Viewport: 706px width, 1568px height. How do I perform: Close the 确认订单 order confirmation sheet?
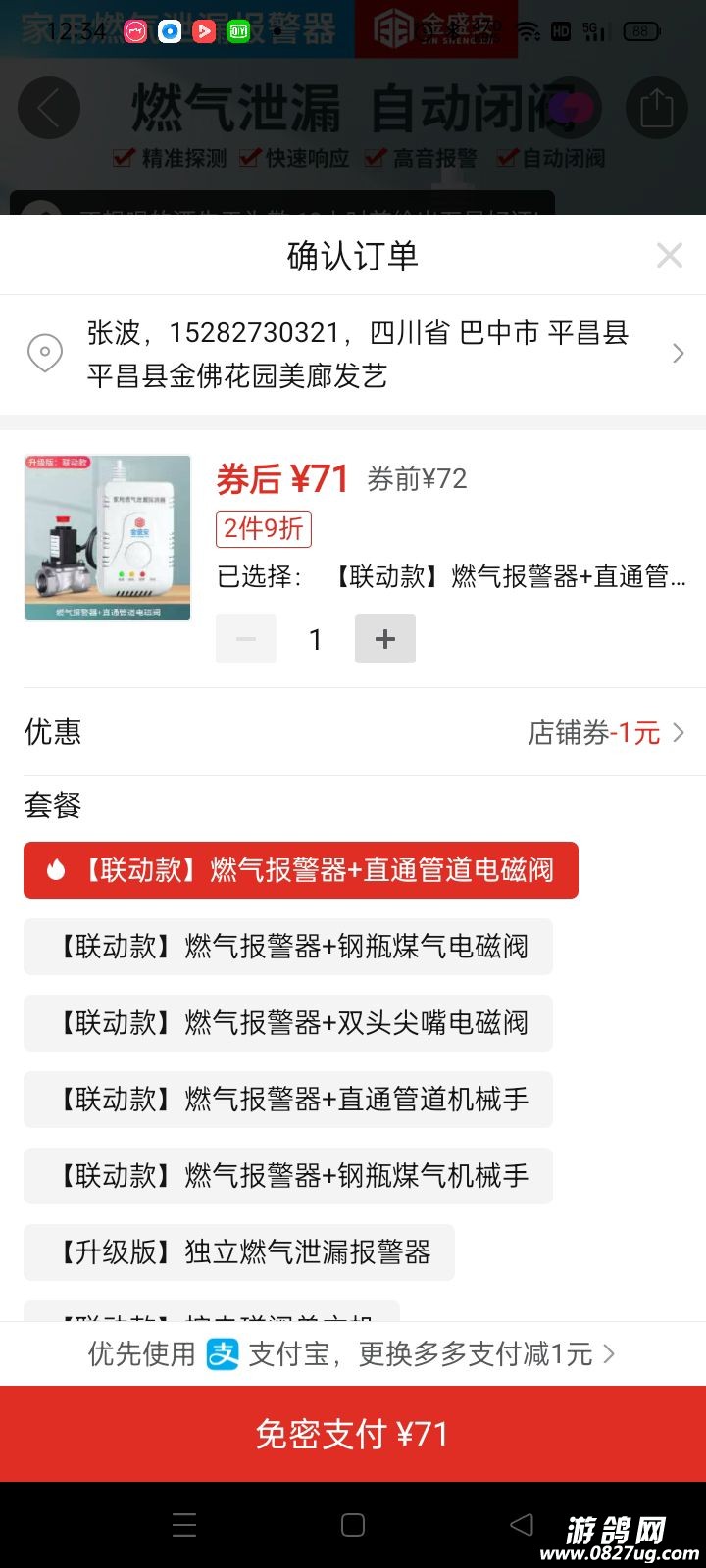(x=670, y=256)
